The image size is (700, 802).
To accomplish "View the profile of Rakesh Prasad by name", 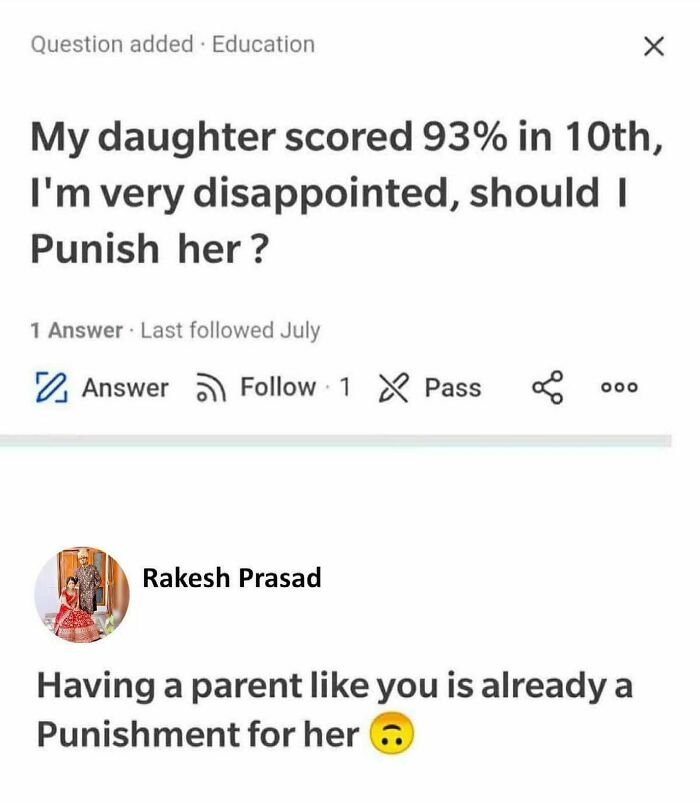I will click(x=232, y=578).
